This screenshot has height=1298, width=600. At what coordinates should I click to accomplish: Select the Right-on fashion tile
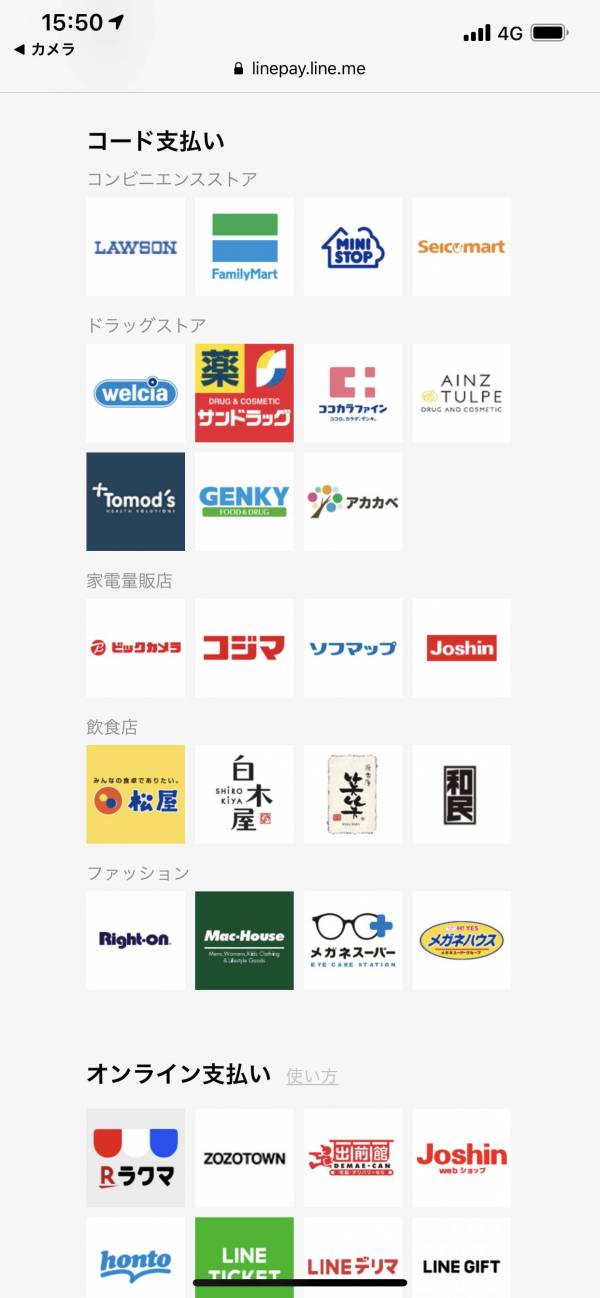coord(136,940)
